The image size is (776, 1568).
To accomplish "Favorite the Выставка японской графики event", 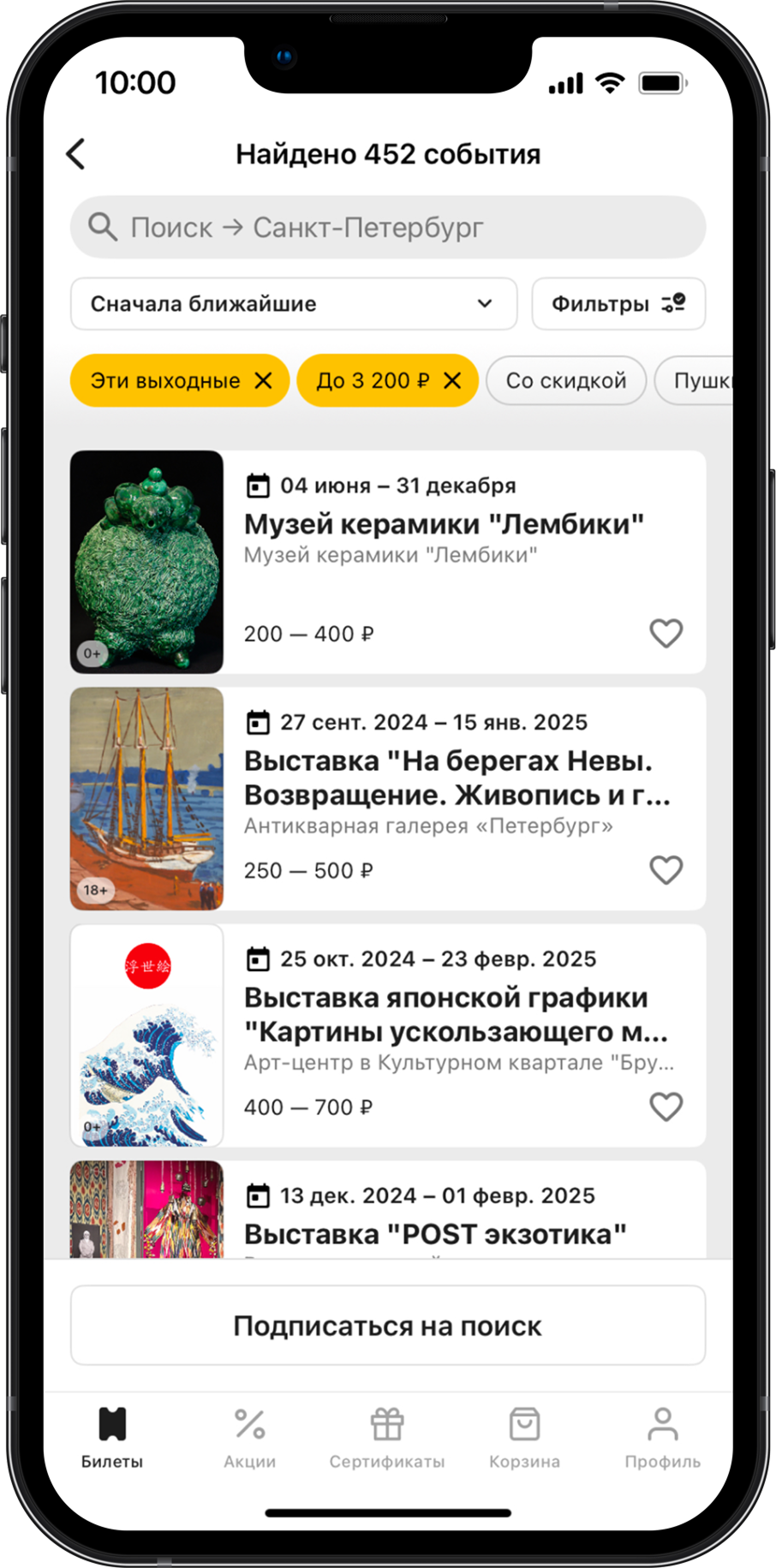I will [666, 1106].
